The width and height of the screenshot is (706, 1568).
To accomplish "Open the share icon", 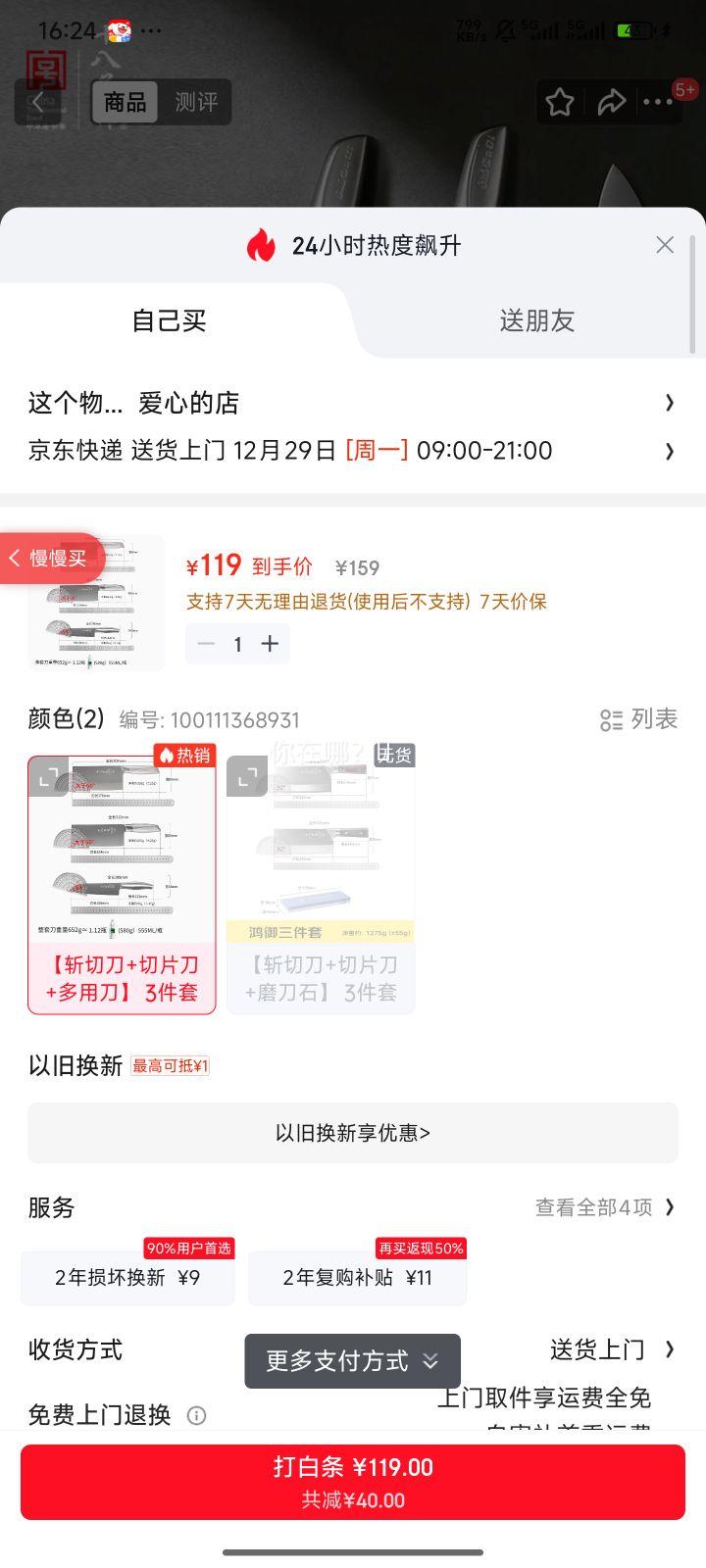I will coord(613,102).
